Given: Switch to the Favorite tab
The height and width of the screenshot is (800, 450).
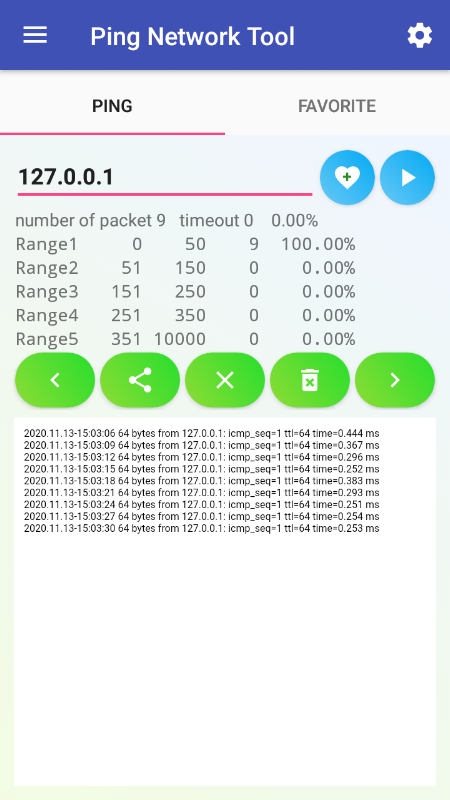Looking at the screenshot, I should coord(337,106).
